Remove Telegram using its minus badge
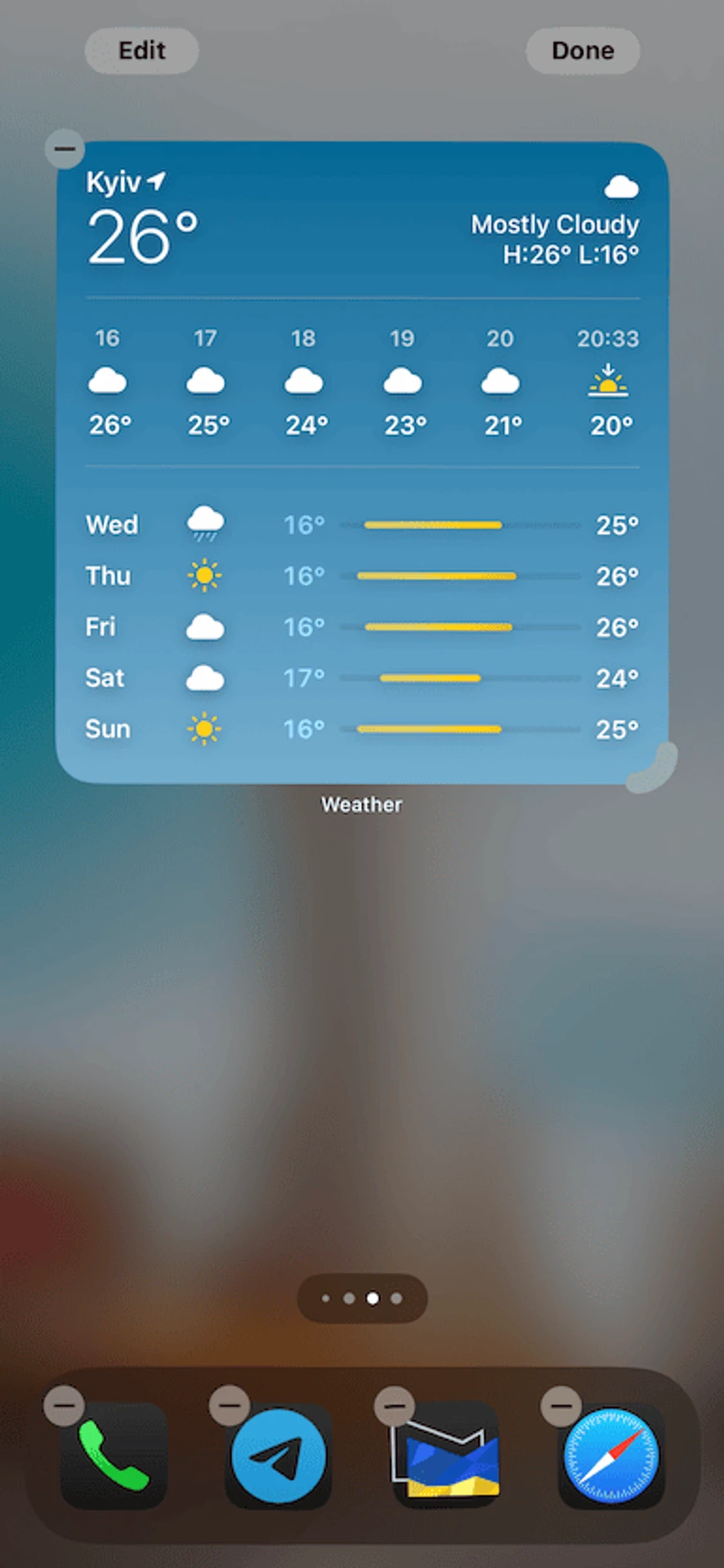 tap(230, 1405)
